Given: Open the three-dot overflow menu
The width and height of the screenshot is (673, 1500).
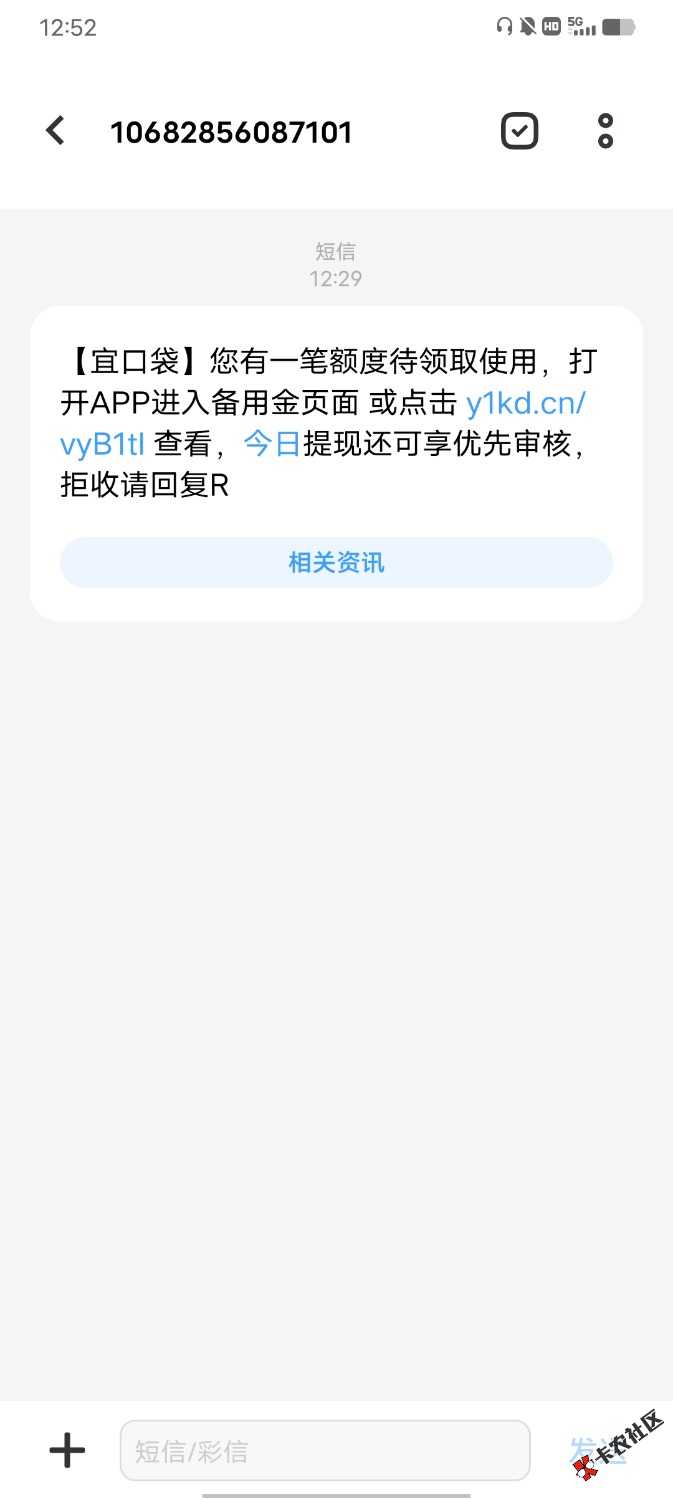Looking at the screenshot, I should point(605,131).
